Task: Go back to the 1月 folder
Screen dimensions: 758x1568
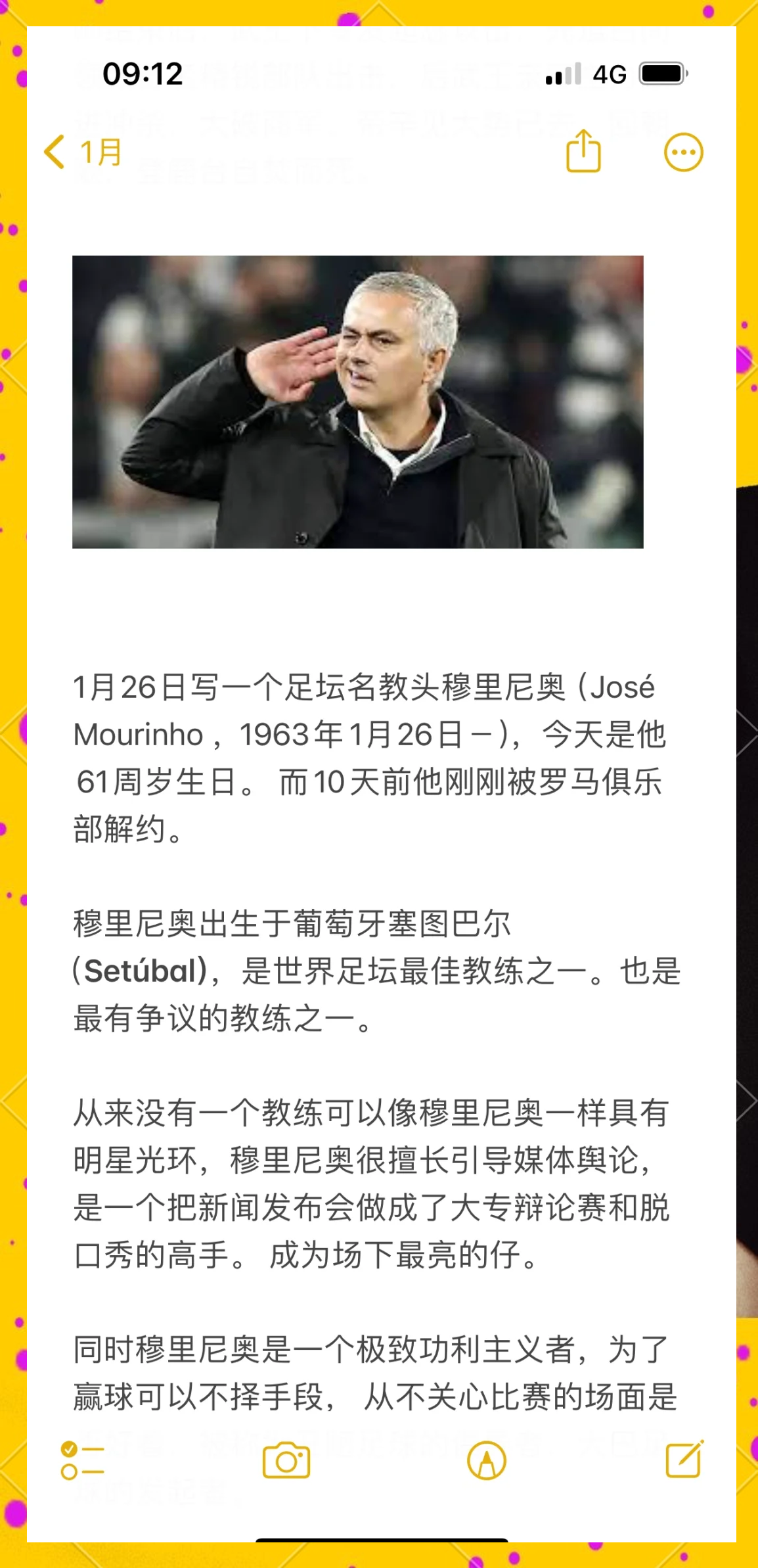Action: (x=83, y=152)
